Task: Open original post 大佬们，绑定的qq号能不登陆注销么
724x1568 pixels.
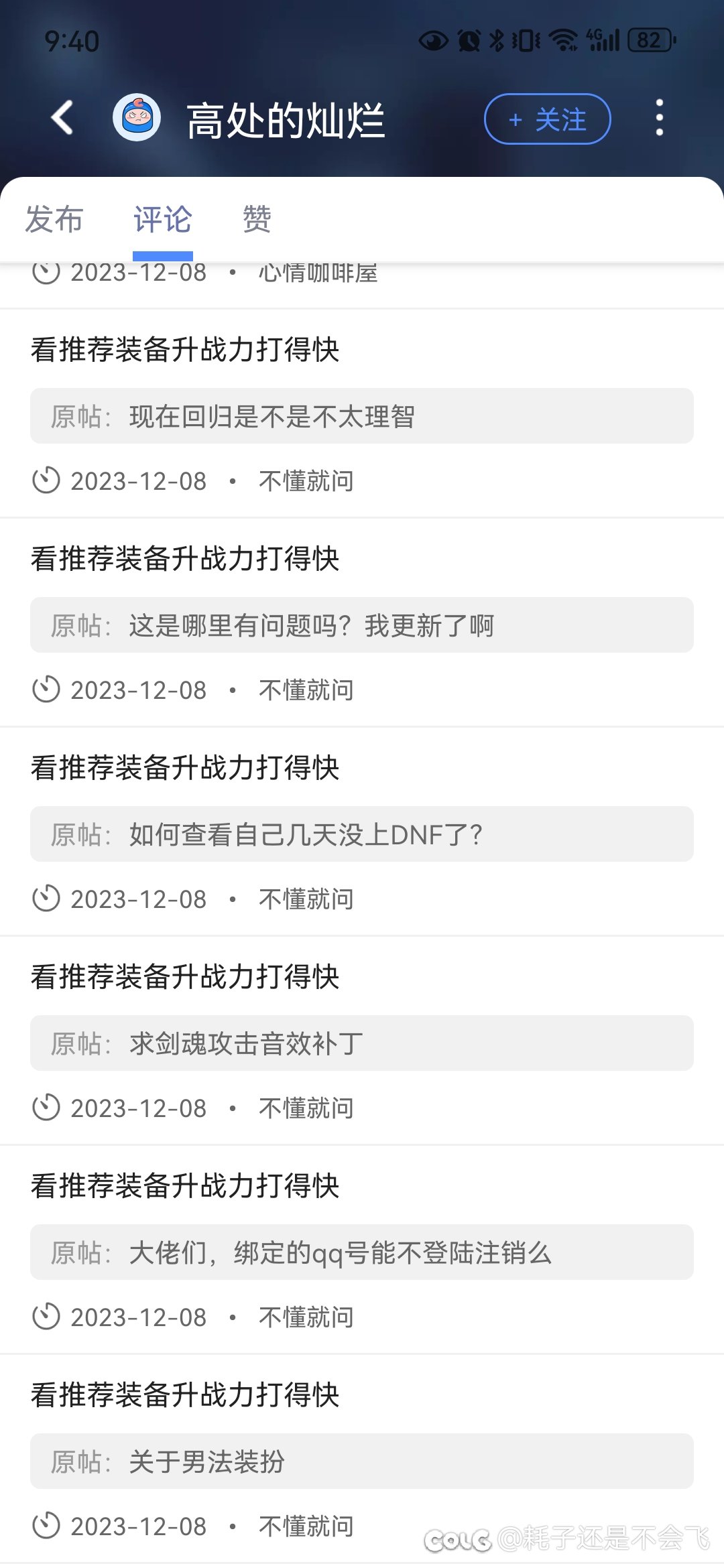Action: [x=362, y=1252]
